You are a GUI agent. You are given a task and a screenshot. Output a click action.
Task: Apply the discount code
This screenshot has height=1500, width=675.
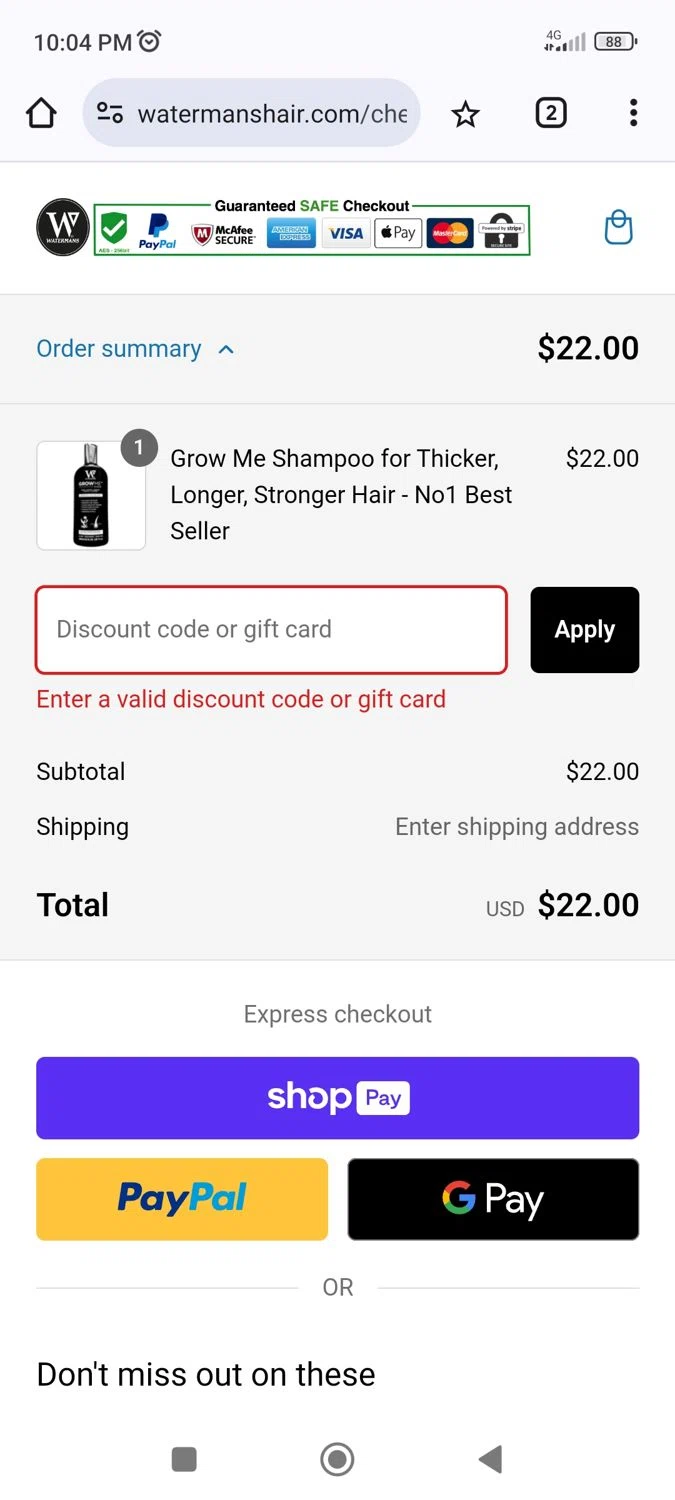[584, 630]
